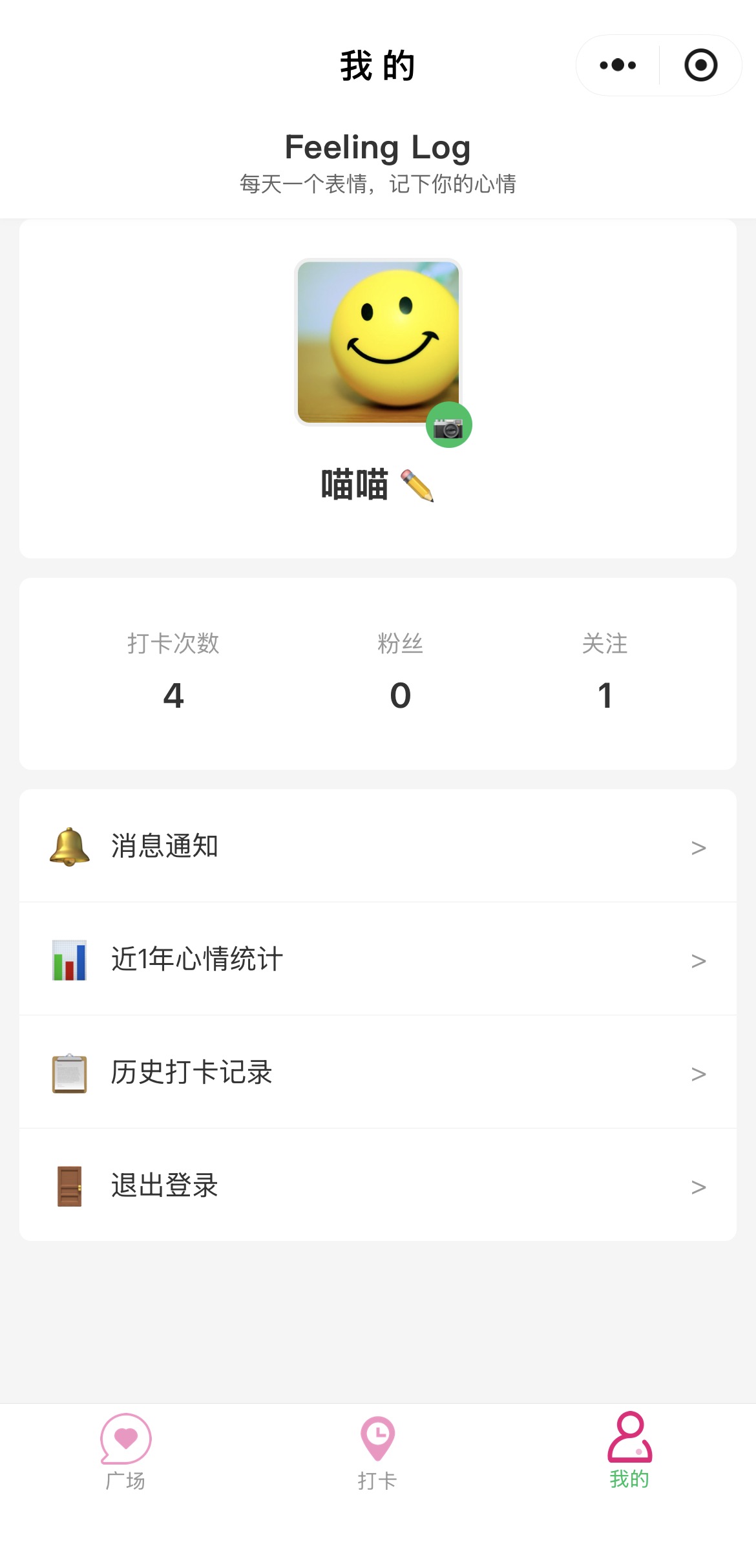
Task: Click the camera icon to change avatar
Action: pyautogui.click(x=450, y=425)
